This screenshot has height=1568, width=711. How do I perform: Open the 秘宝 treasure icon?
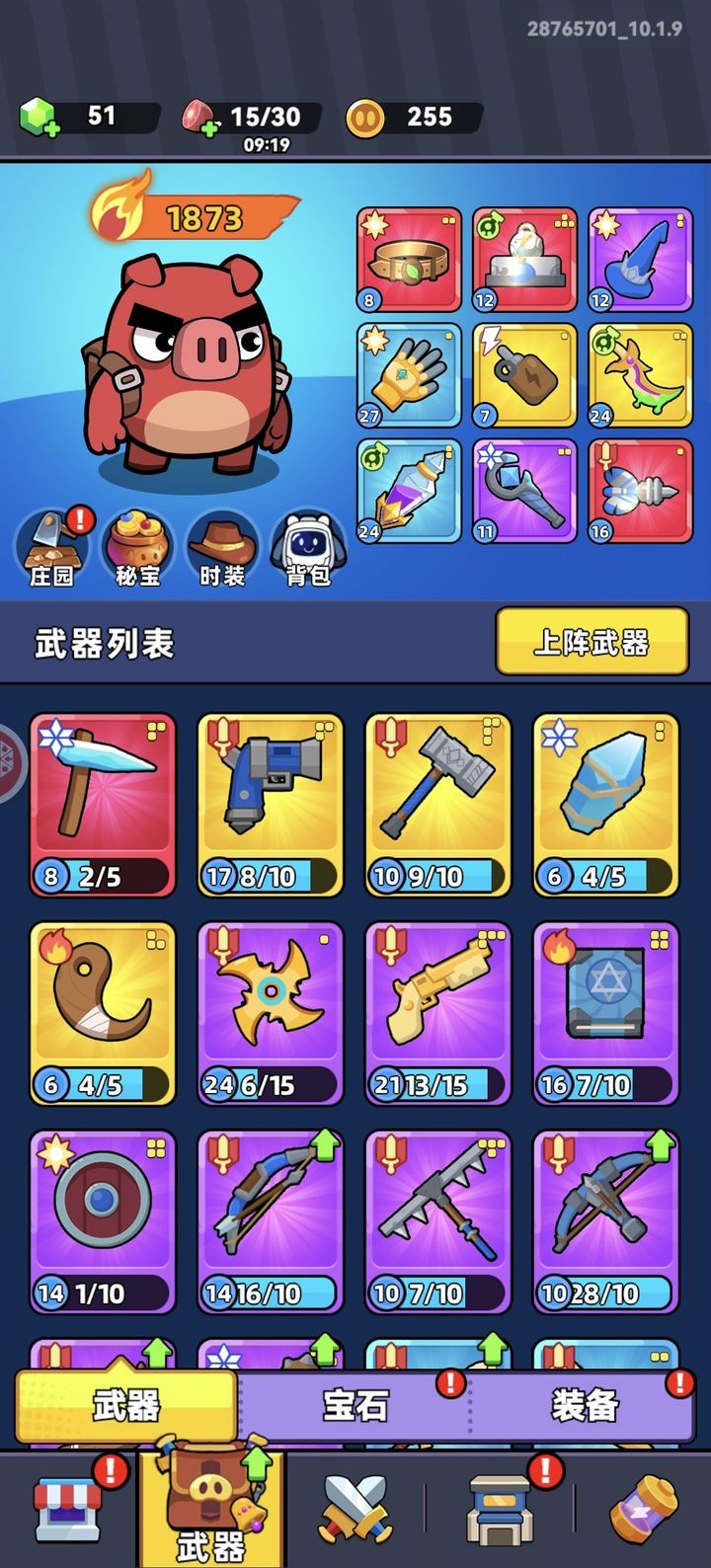pos(137,548)
